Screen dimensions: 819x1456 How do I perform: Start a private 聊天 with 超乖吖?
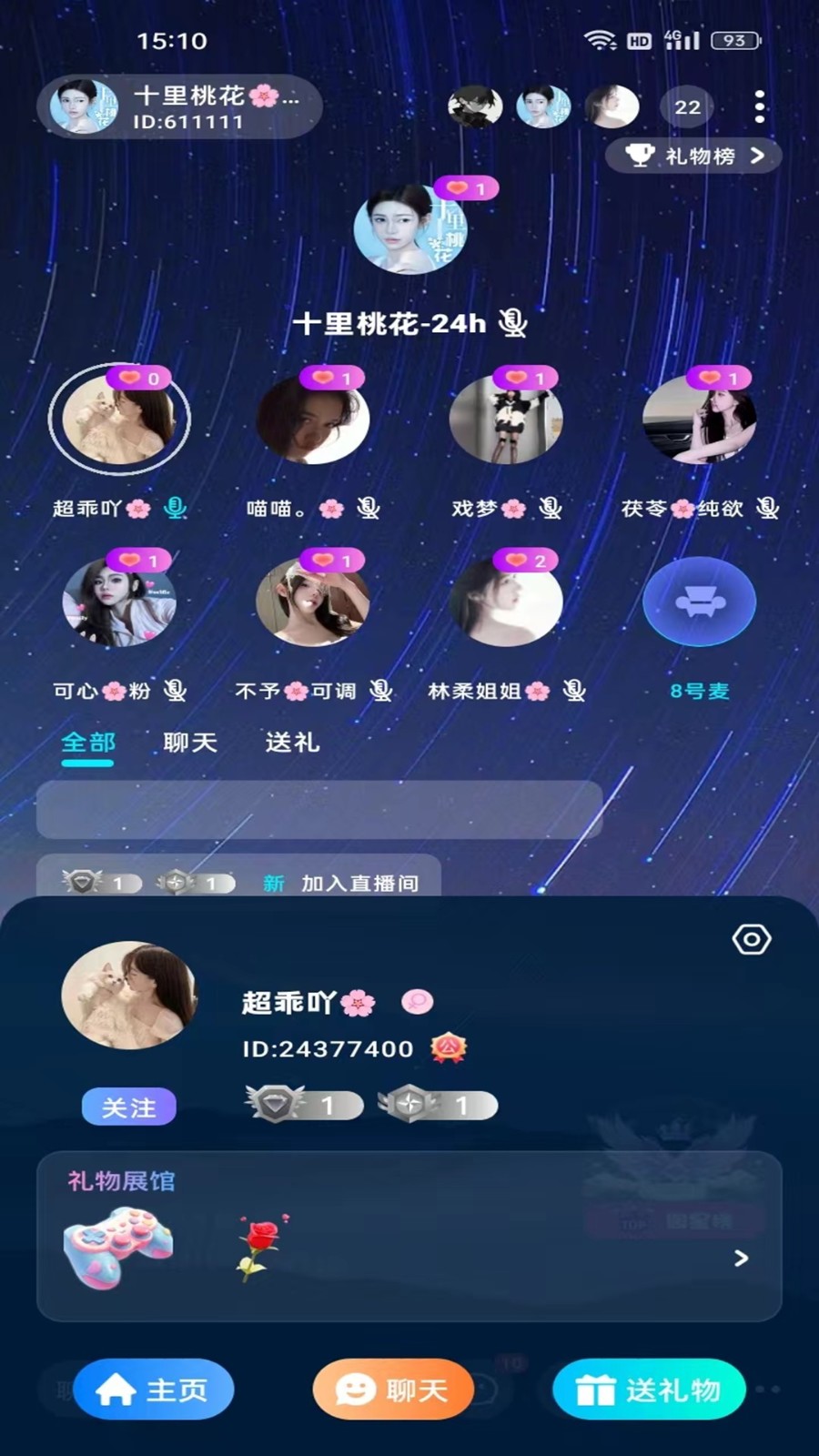[393, 1390]
